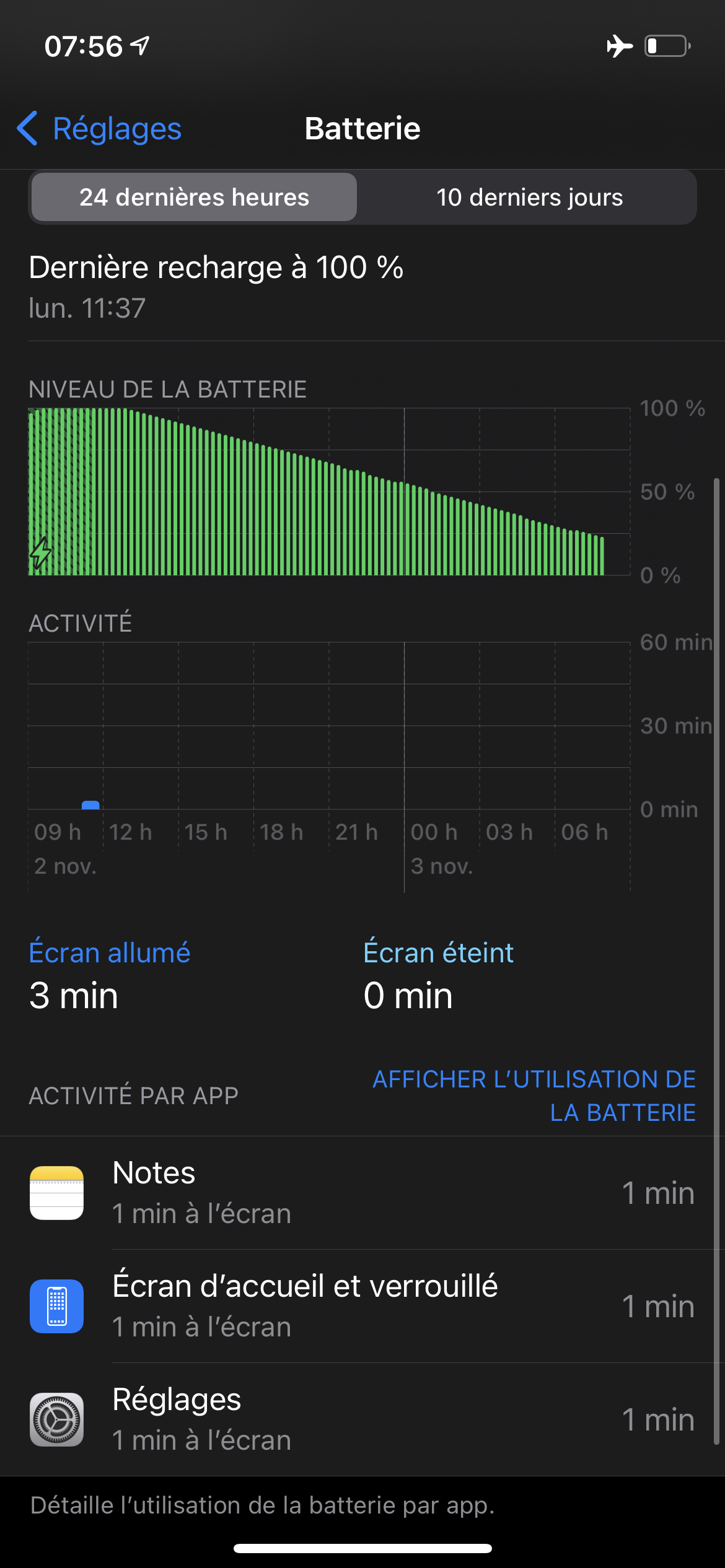The height and width of the screenshot is (1568, 725).
Task: Switch to 10 derniers jours
Action: pyautogui.click(x=529, y=198)
